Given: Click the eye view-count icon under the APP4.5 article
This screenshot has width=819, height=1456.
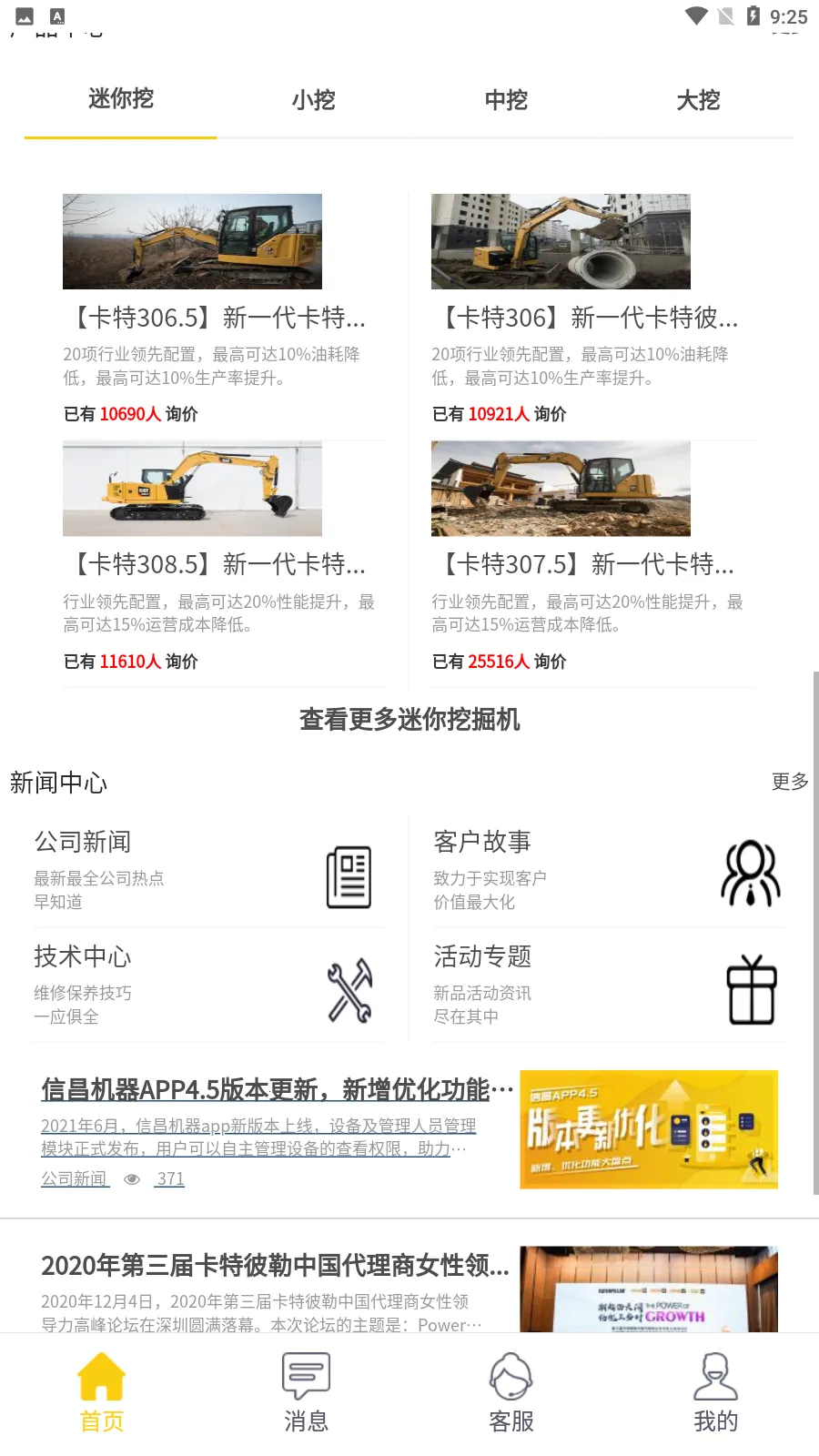Looking at the screenshot, I should 132,1178.
